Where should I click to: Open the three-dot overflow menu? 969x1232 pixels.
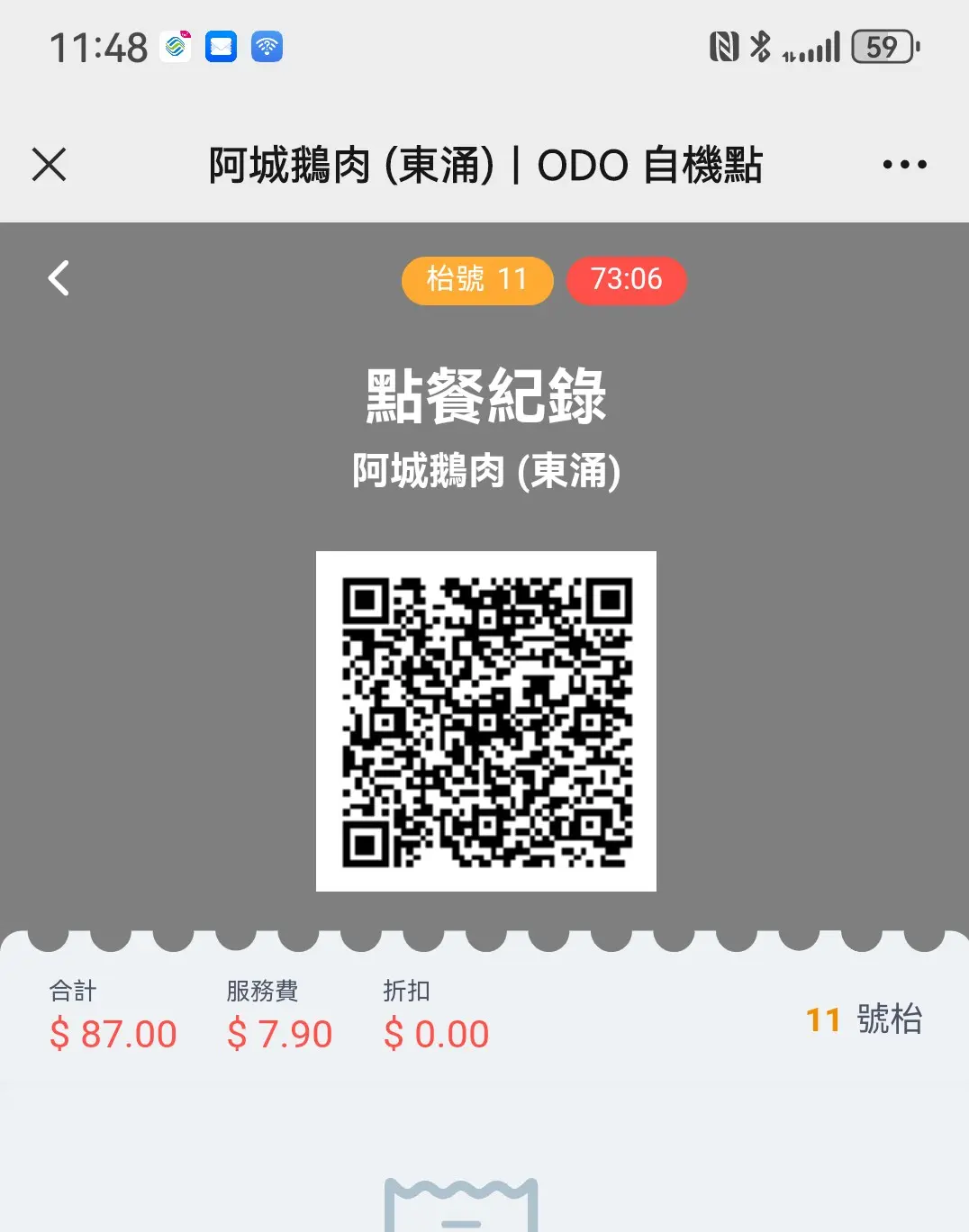point(904,165)
